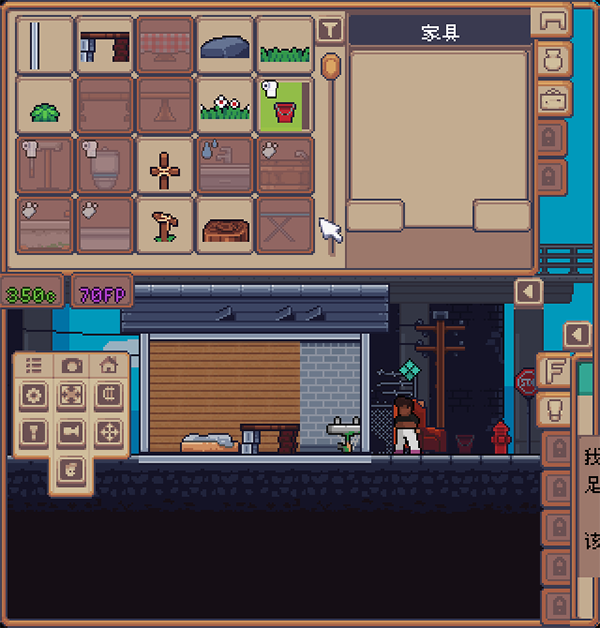Select the flowers in grass item
600x628 pixels.
(x=224, y=105)
